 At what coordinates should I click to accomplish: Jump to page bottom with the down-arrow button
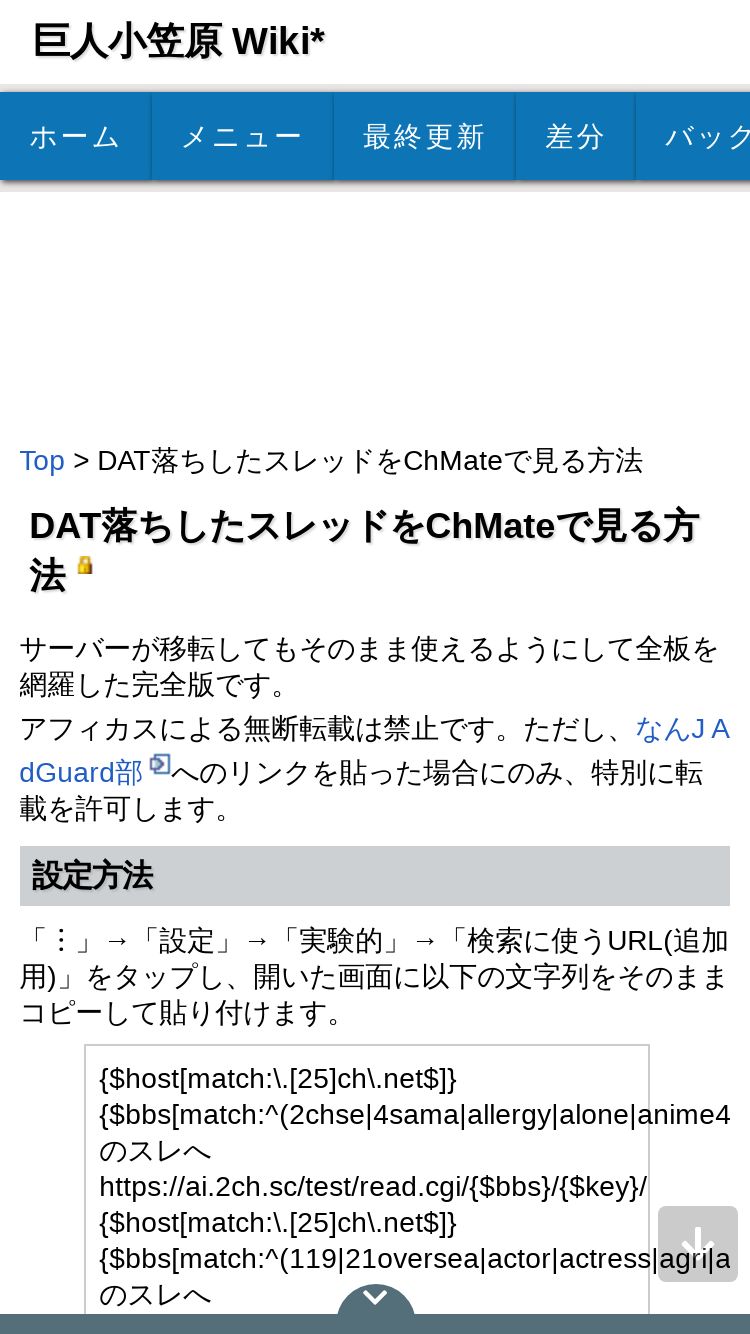698,1244
